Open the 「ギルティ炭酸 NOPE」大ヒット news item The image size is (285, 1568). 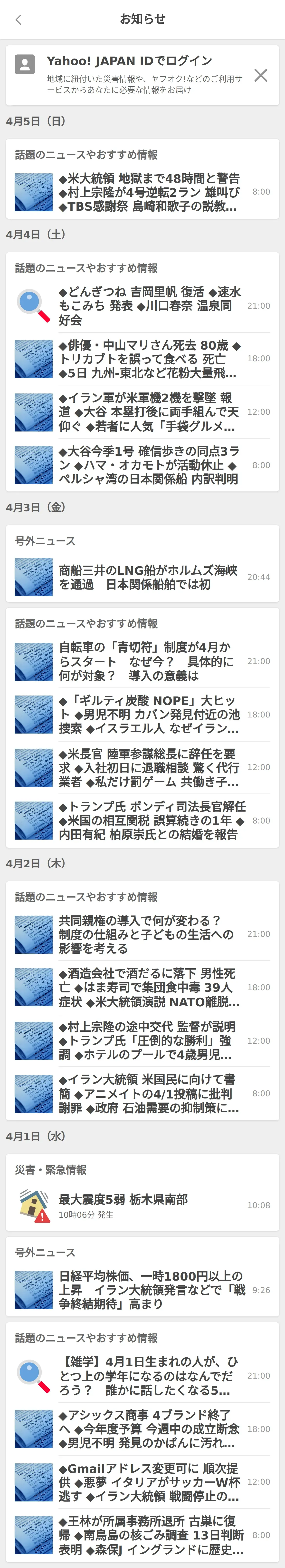[142, 715]
